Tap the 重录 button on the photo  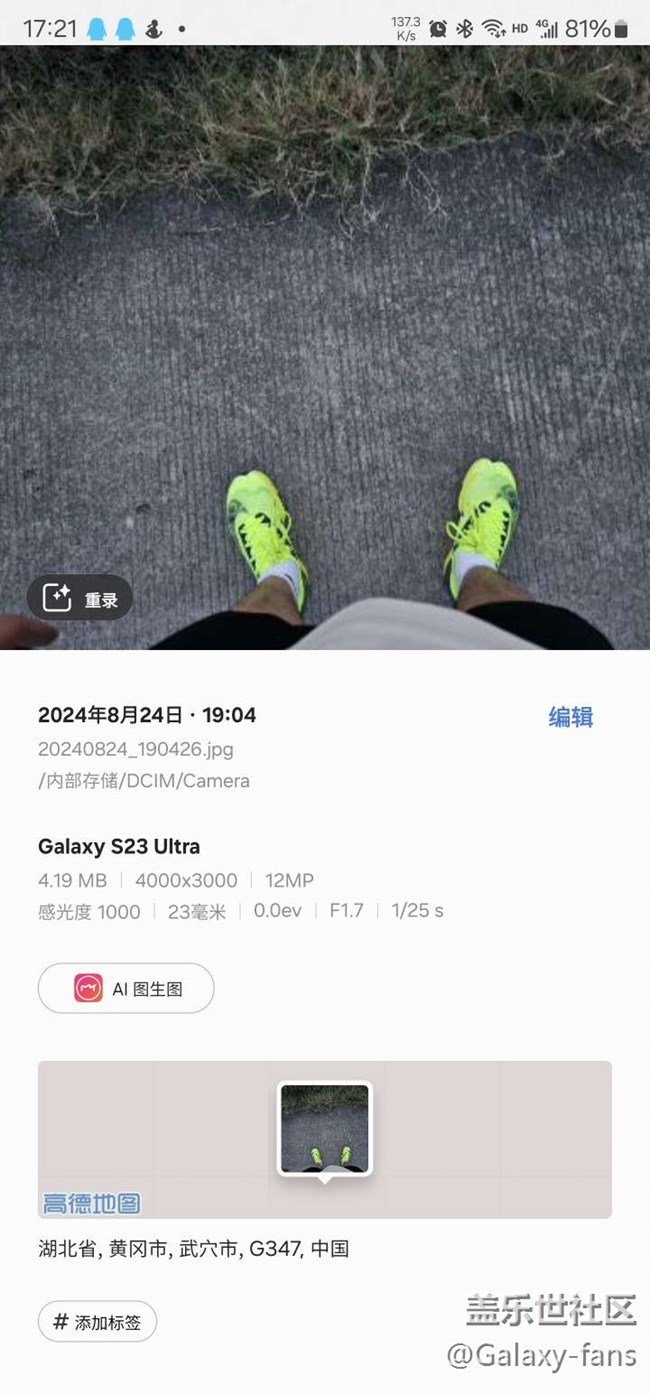pyautogui.click(x=80, y=599)
